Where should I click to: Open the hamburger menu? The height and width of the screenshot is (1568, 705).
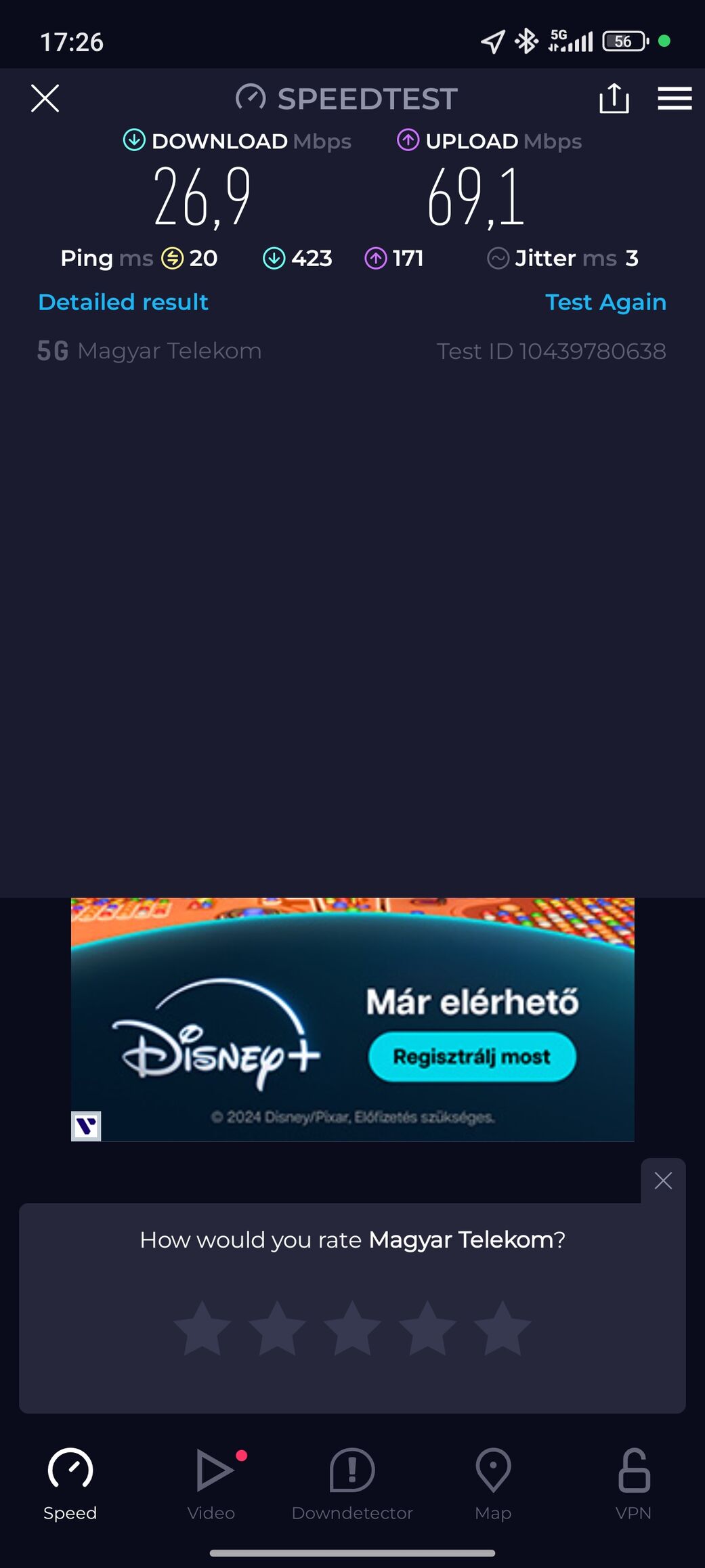coord(675,98)
